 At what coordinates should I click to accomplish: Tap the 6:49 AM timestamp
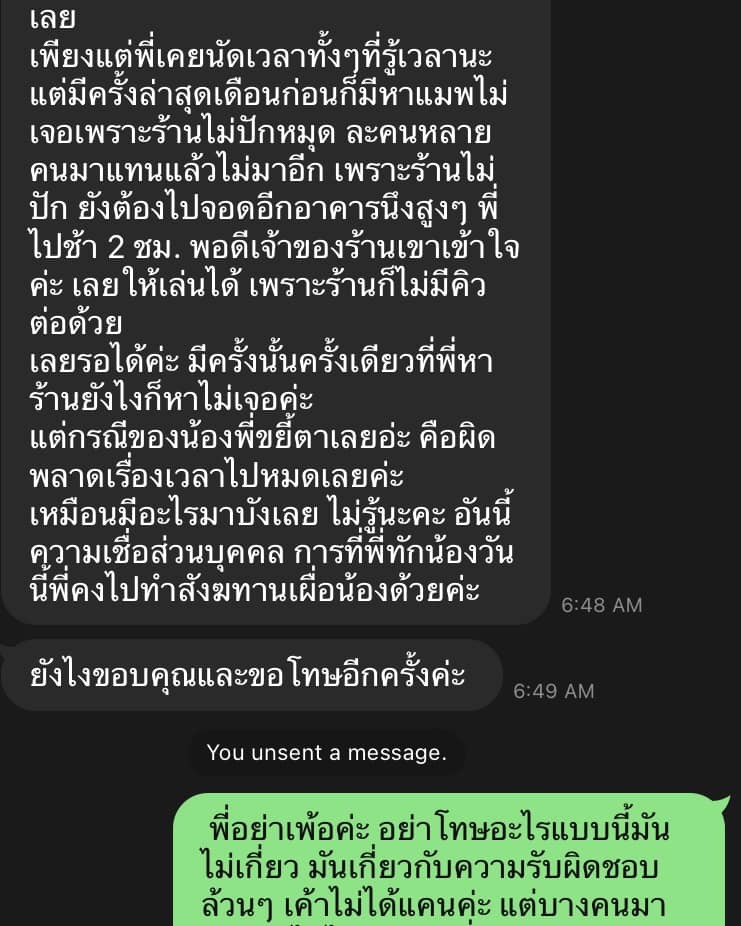(x=553, y=690)
